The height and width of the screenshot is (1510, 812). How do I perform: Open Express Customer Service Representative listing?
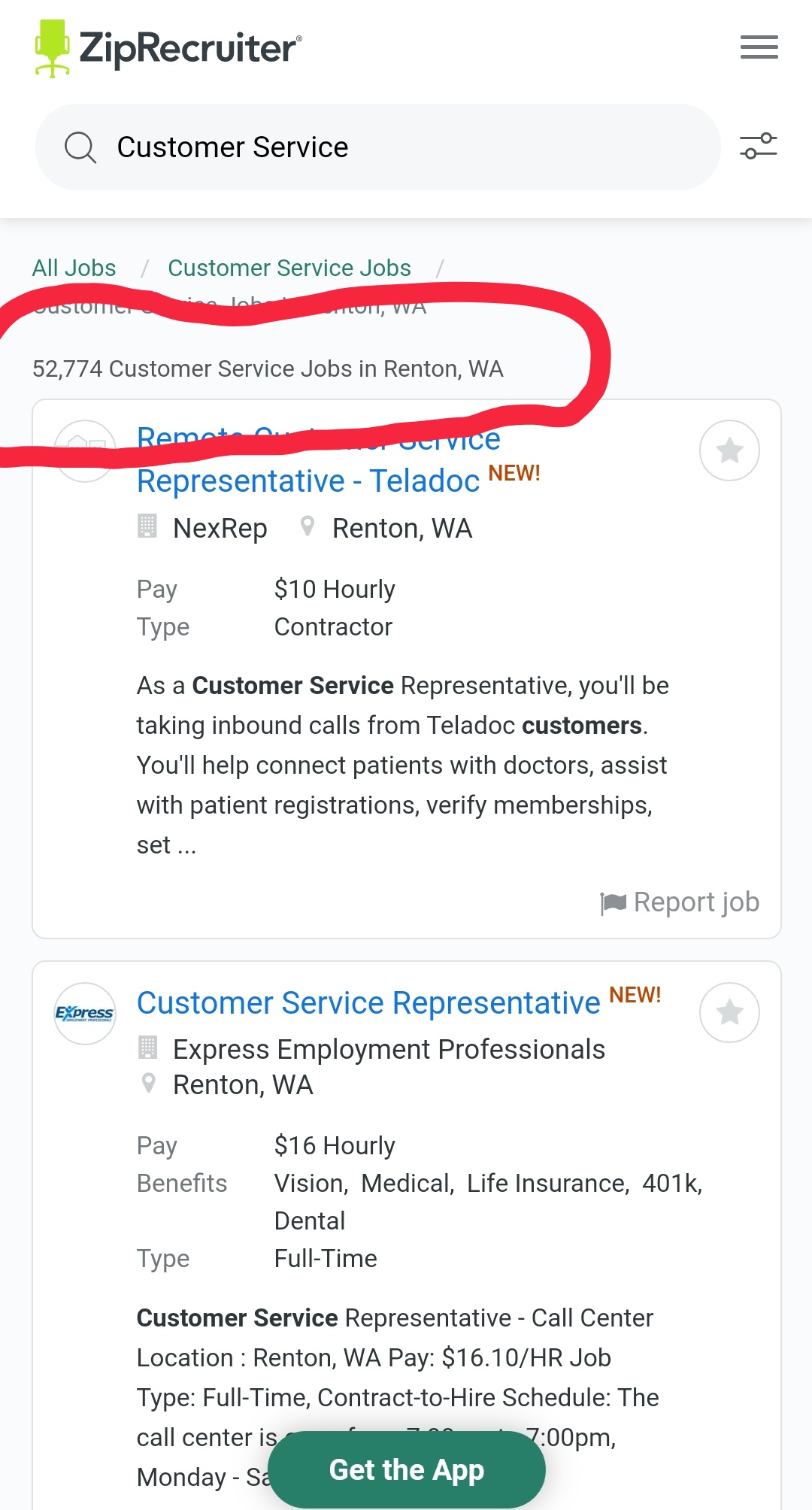[368, 1002]
